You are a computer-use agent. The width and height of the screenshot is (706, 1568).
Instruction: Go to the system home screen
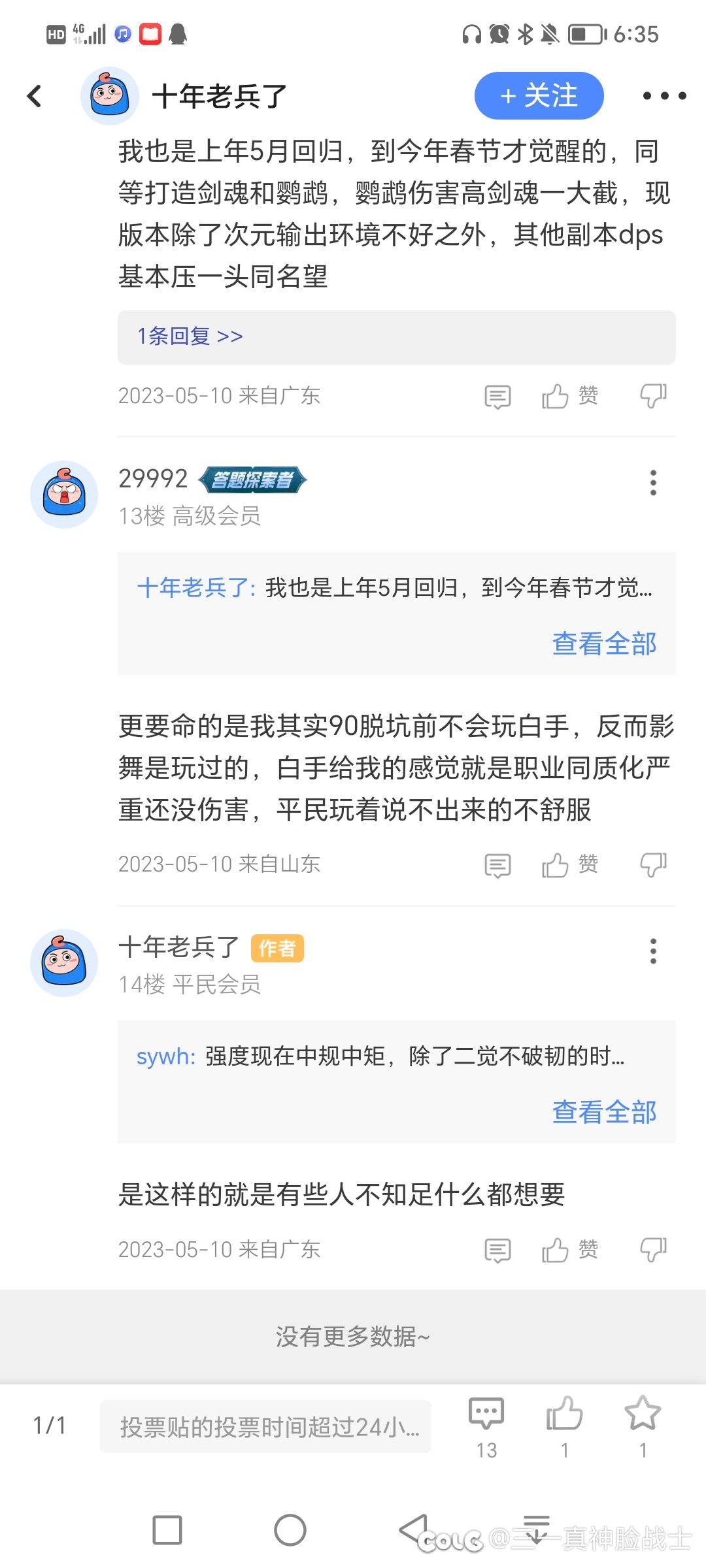[290, 1530]
